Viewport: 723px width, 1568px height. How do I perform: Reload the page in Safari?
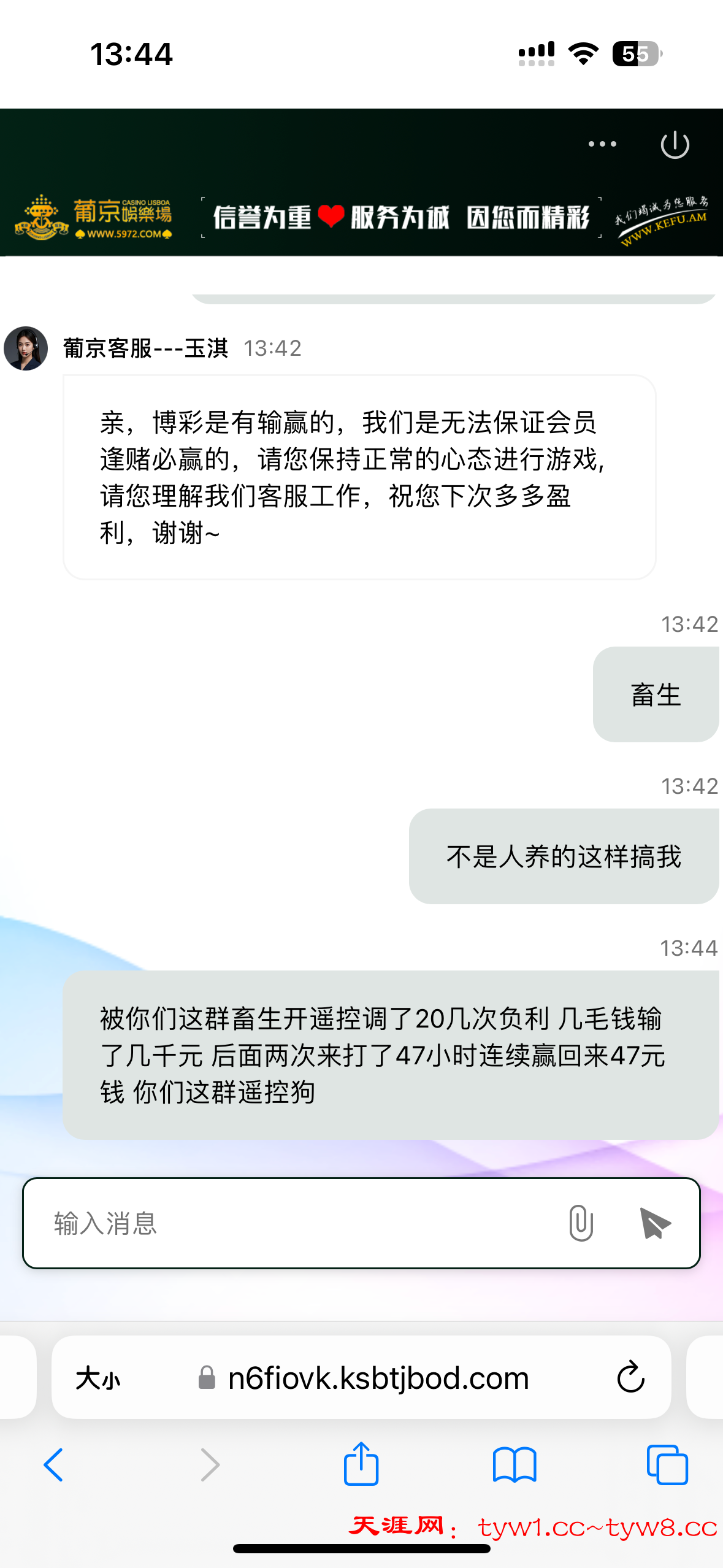(630, 1378)
